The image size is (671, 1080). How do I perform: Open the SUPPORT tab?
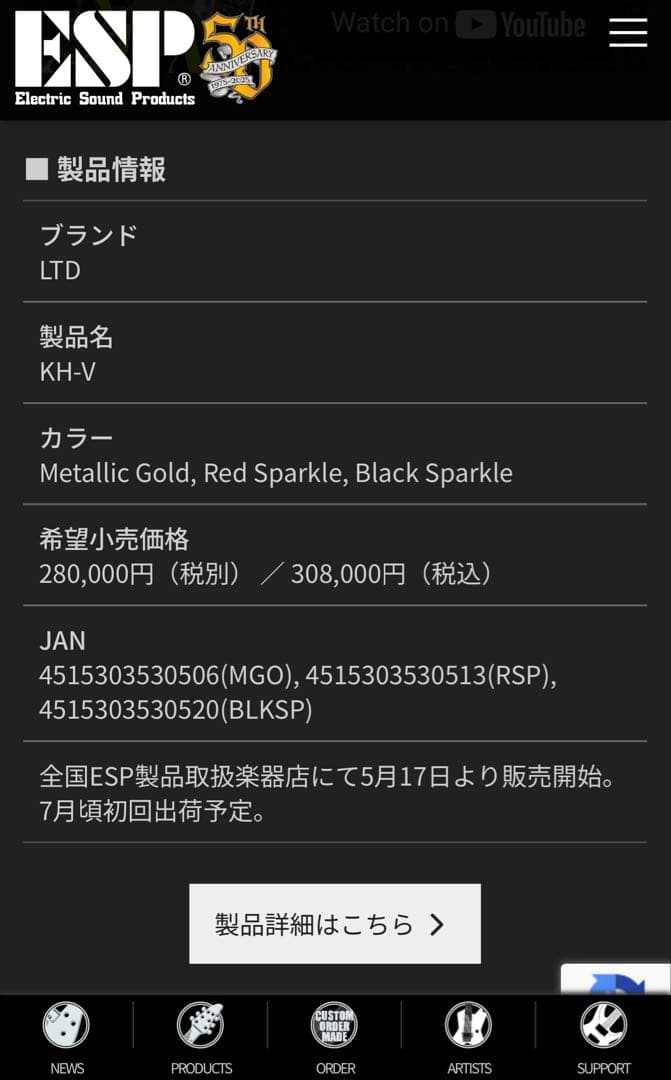[603, 1037]
